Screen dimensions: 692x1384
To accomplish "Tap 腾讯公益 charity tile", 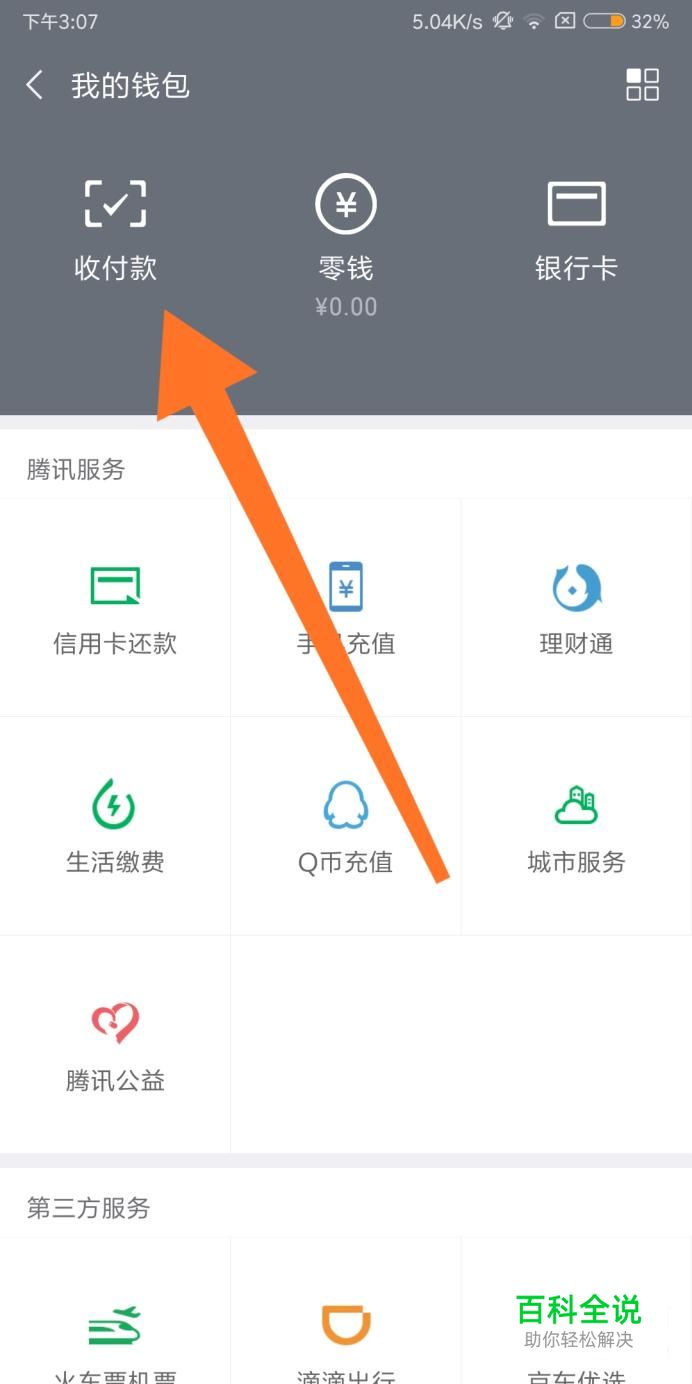I will [x=115, y=1044].
